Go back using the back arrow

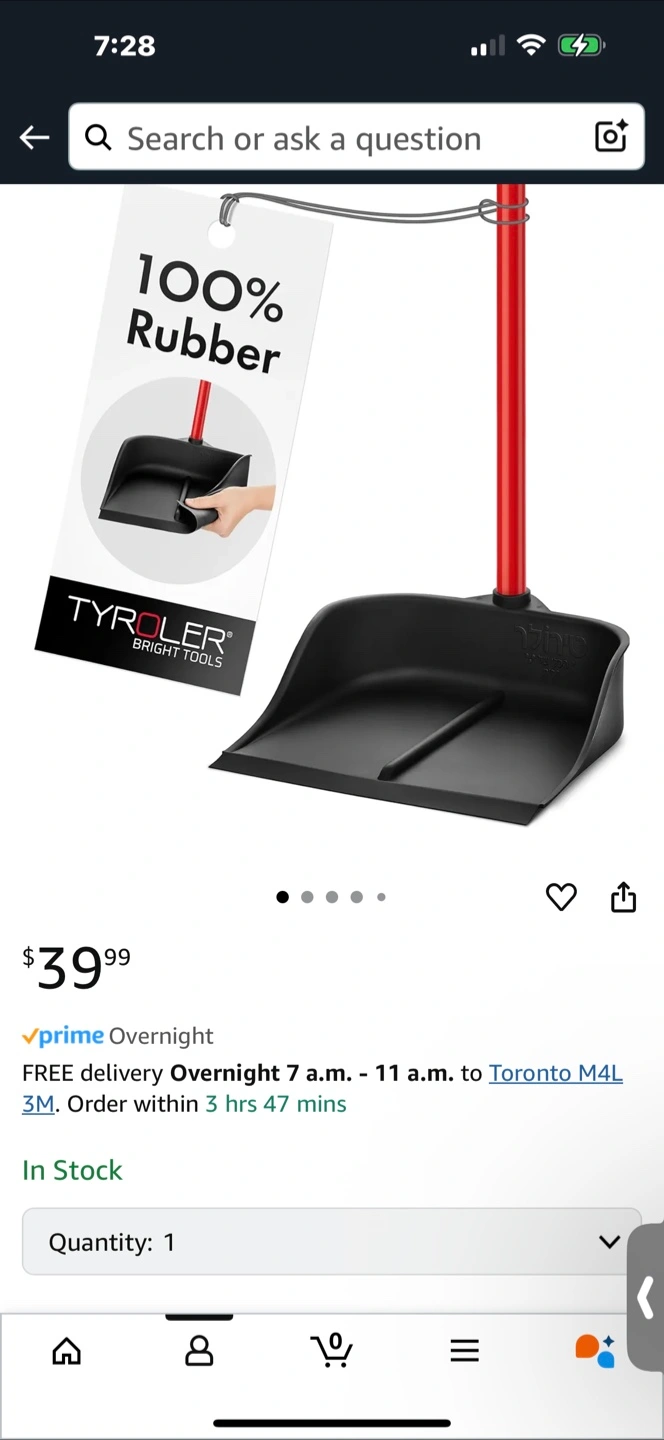tap(35, 137)
